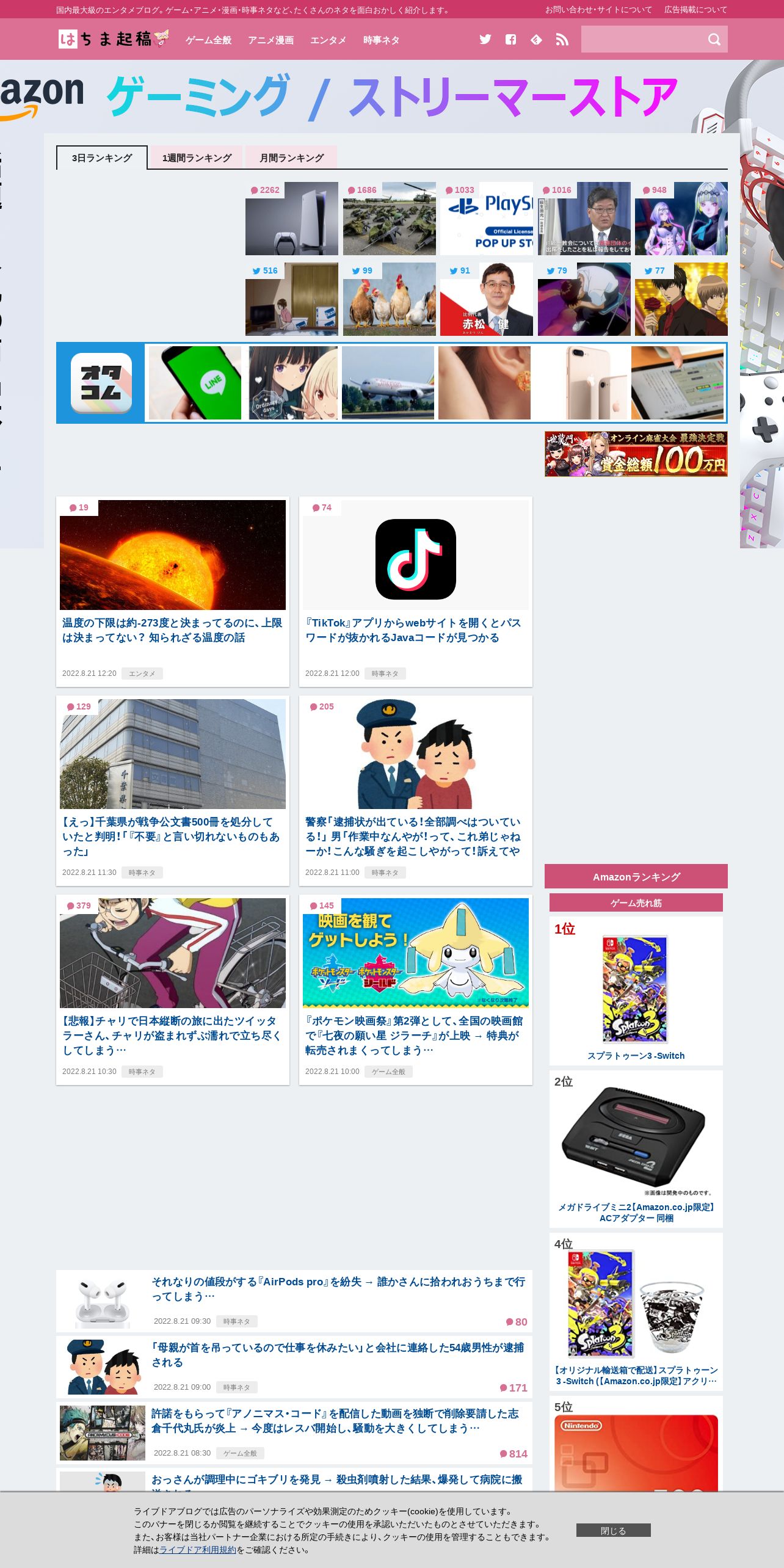Open お問い合わせ・サイトについて link

[598, 10]
